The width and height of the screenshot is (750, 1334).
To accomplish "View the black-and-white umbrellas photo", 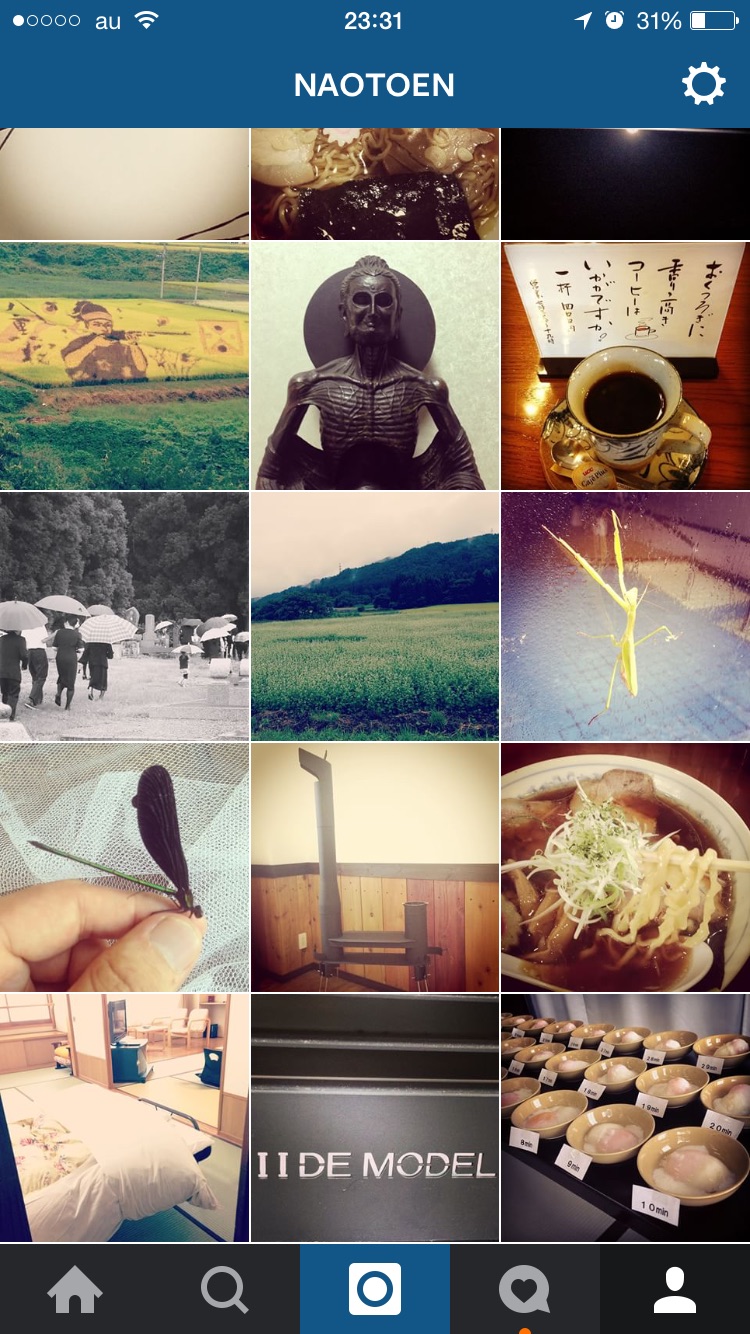I will click(x=124, y=616).
